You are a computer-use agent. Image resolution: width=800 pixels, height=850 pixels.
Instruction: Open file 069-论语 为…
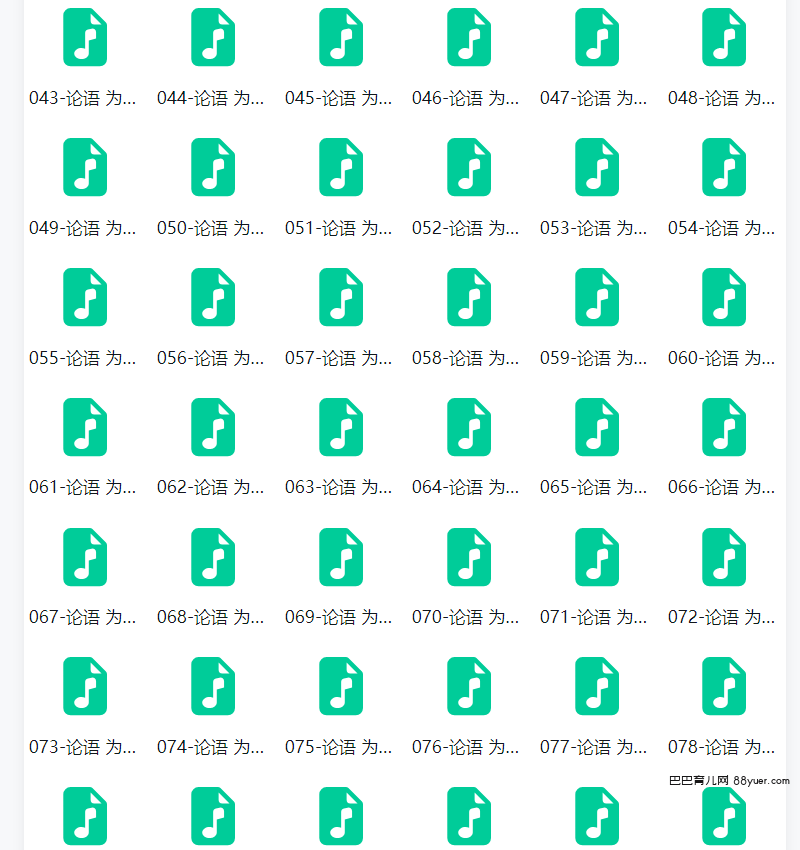pyautogui.click(x=341, y=557)
